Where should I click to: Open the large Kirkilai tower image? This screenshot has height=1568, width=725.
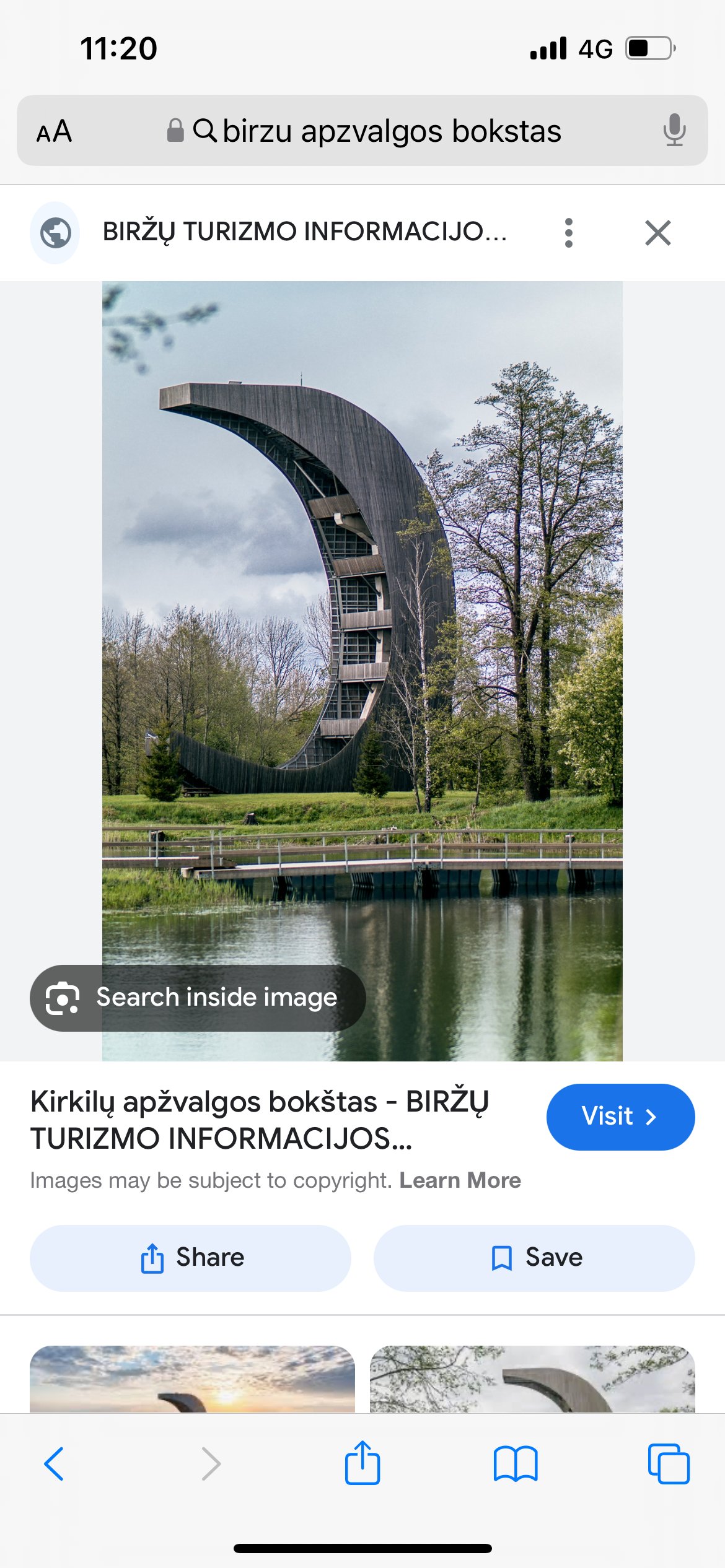click(x=362, y=671)
